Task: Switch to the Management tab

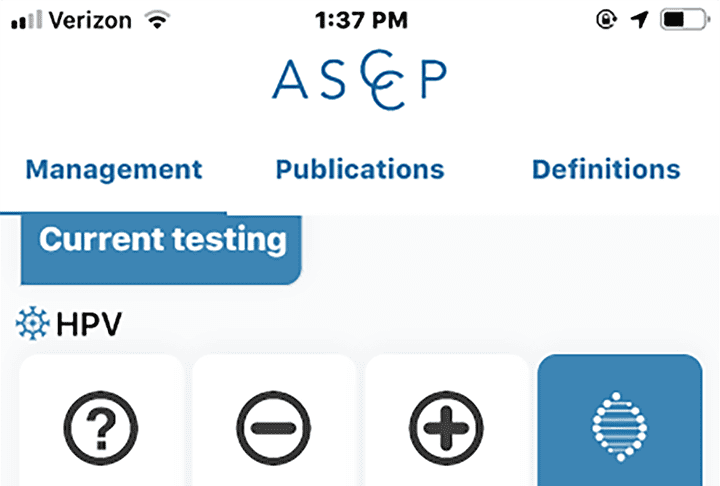Action: (x=113, y=169)
